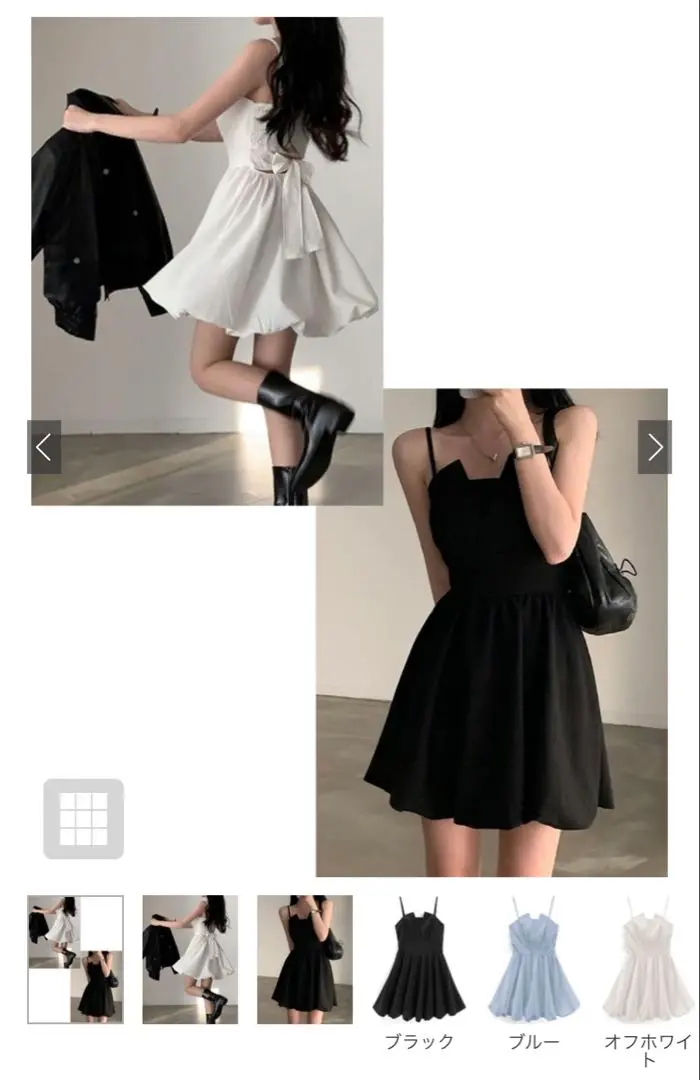
Task: Pick the オフホワイト dress thumbnail
Action: click(x=648, y=959)
